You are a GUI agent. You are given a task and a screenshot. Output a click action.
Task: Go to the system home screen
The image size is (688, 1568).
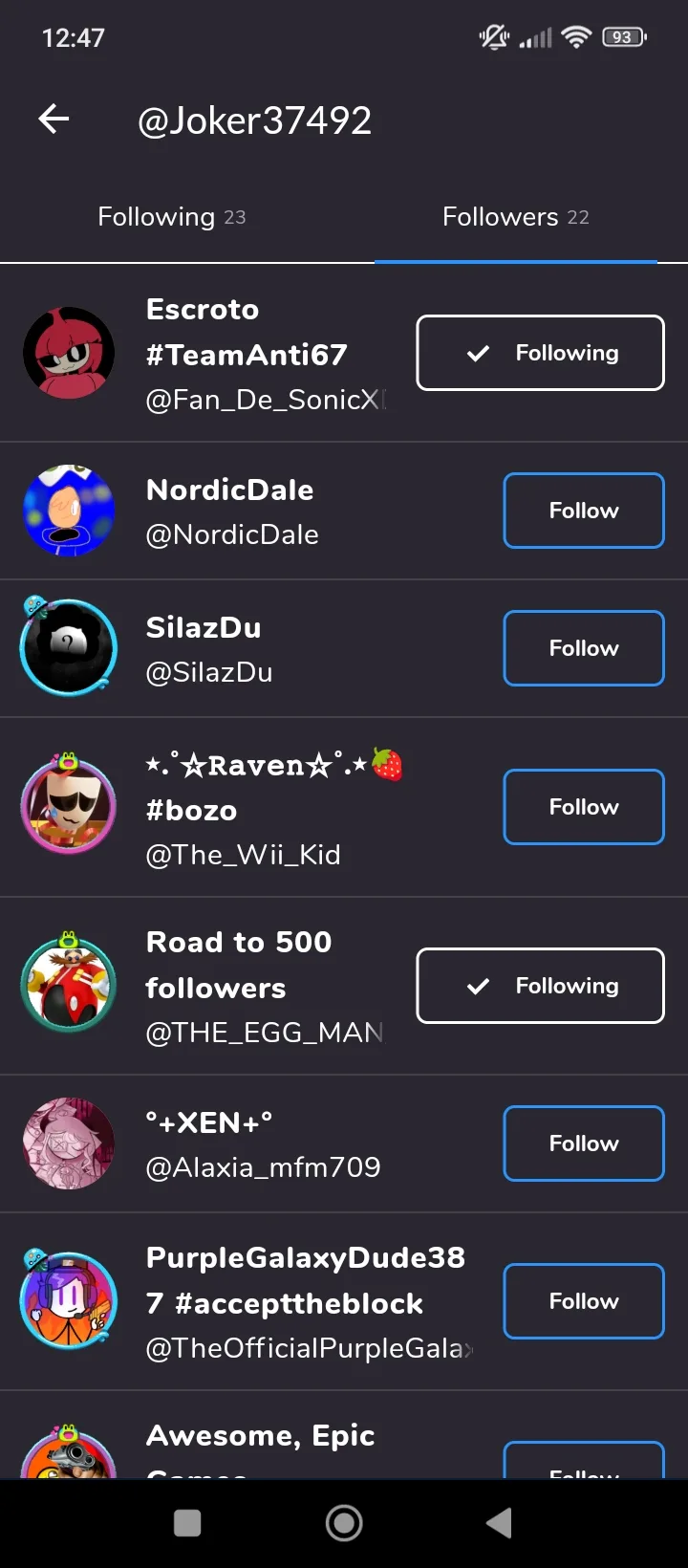344,1523
